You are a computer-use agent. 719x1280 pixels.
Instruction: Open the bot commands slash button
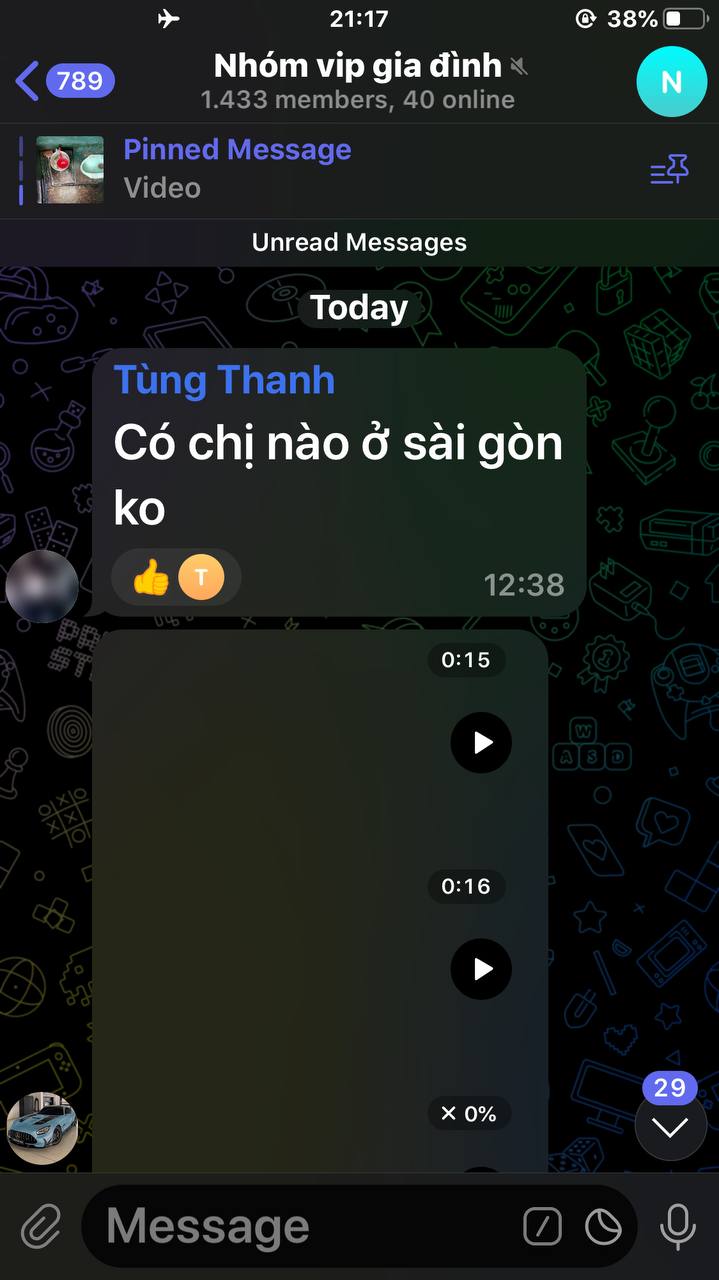(542, 1226)
